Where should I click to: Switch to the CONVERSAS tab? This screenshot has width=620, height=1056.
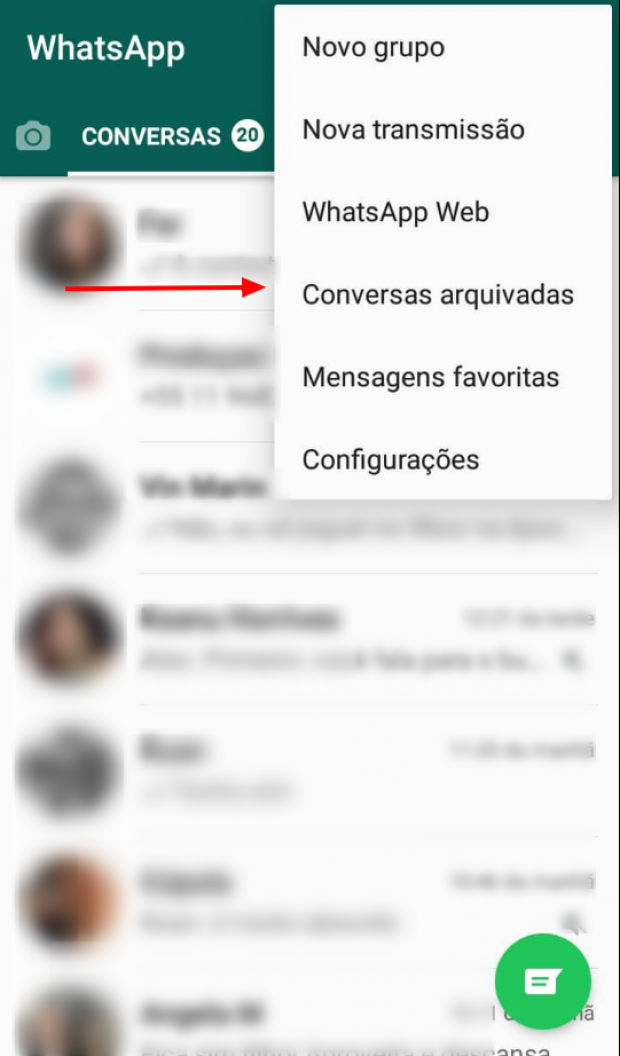tap(172, 137)
